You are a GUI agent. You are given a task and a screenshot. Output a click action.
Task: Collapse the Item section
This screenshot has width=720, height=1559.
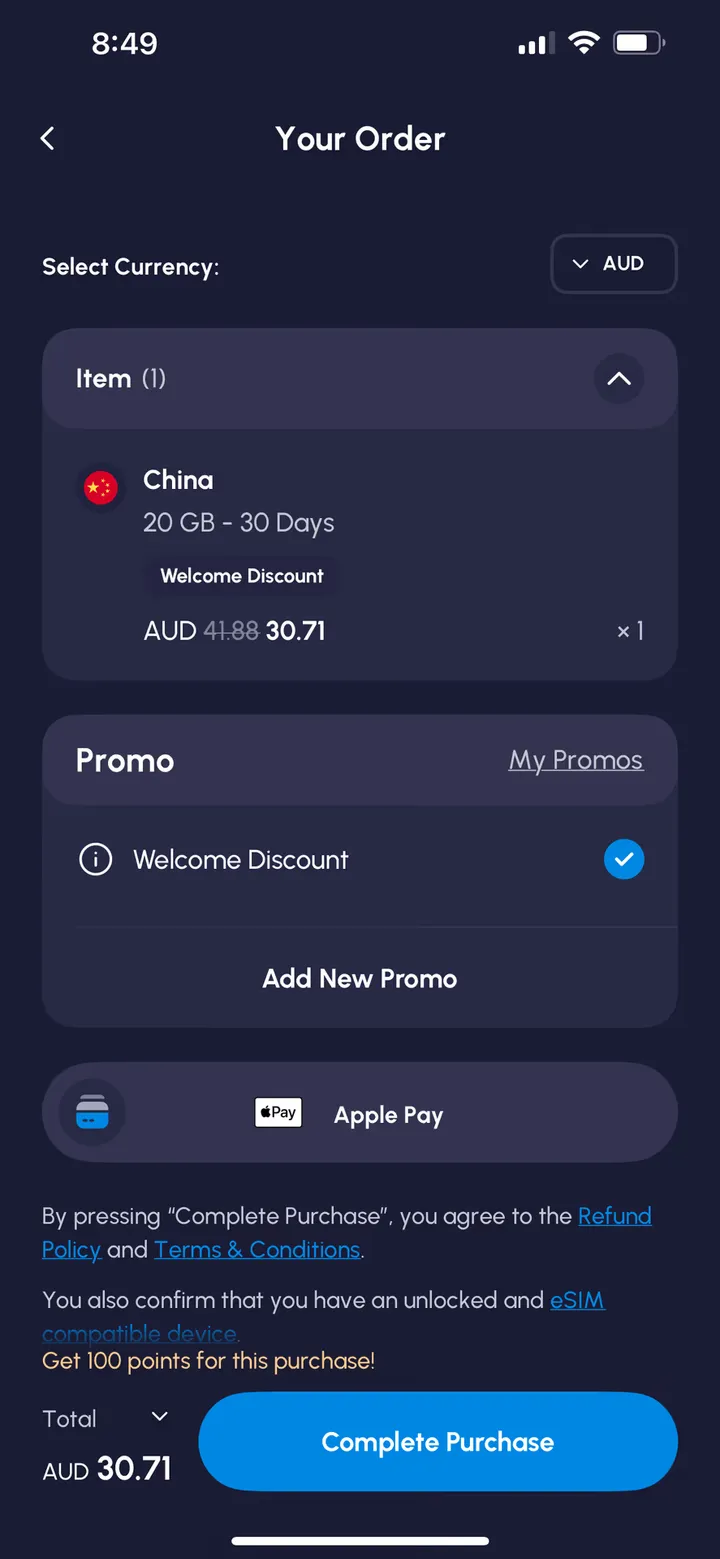pos(619,379)
